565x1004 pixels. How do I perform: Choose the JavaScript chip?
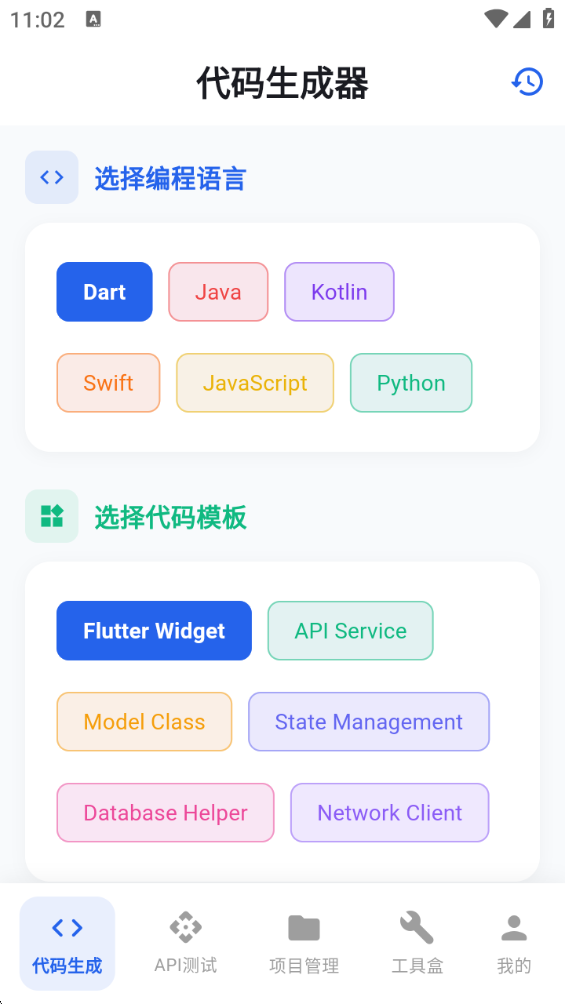(x=255, y=383)
